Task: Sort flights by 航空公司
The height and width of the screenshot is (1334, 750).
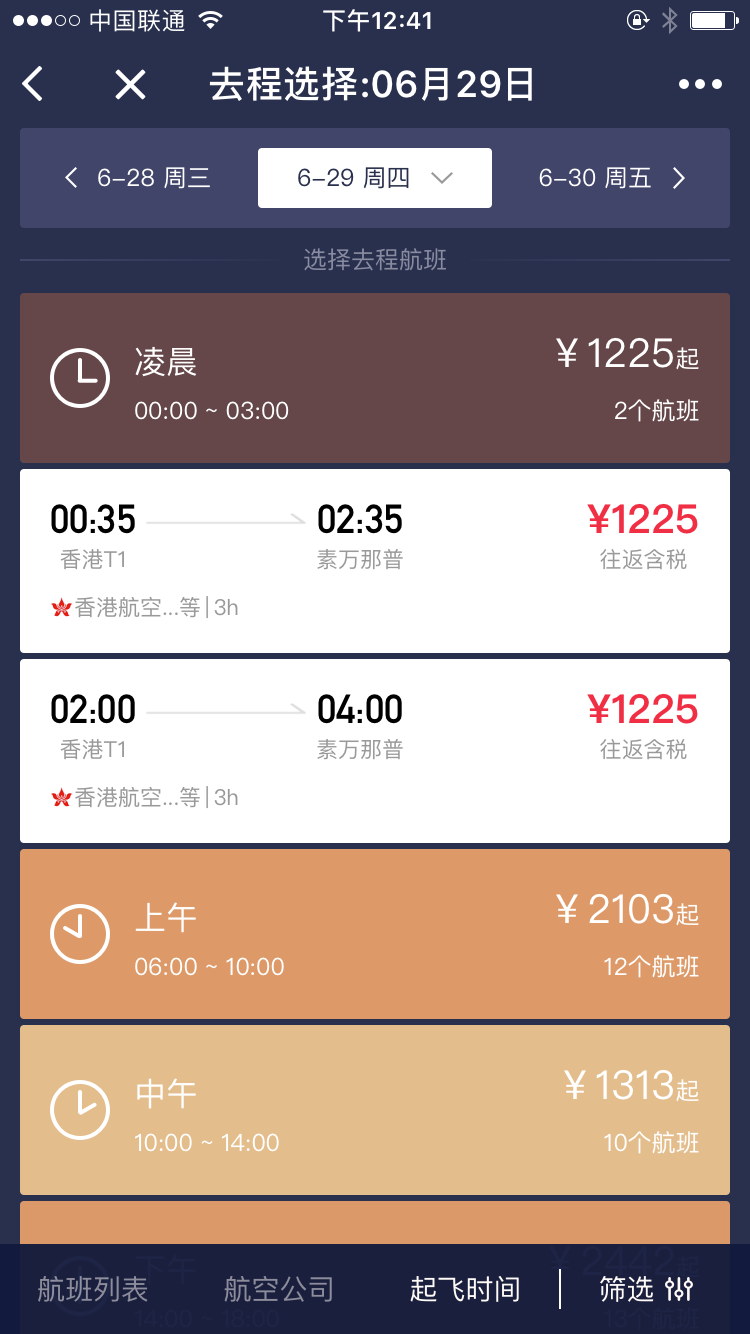Action: tap(278, 1289)
